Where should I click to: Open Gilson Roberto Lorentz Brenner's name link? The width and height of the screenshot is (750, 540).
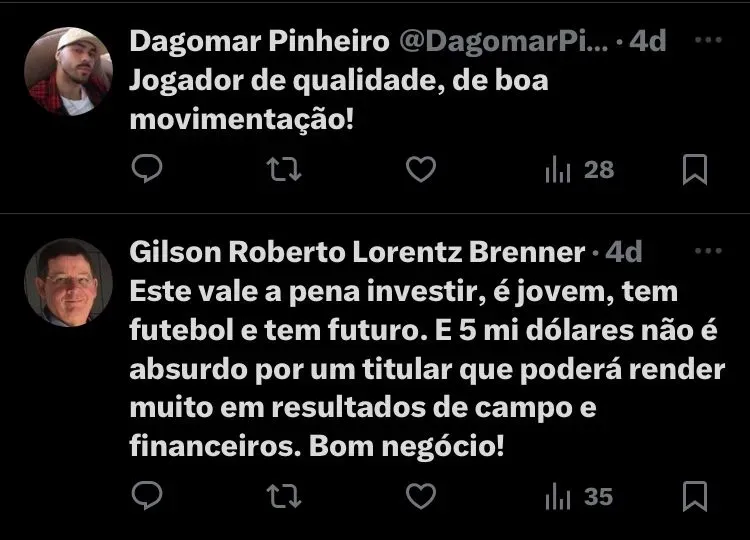point(357,252)
